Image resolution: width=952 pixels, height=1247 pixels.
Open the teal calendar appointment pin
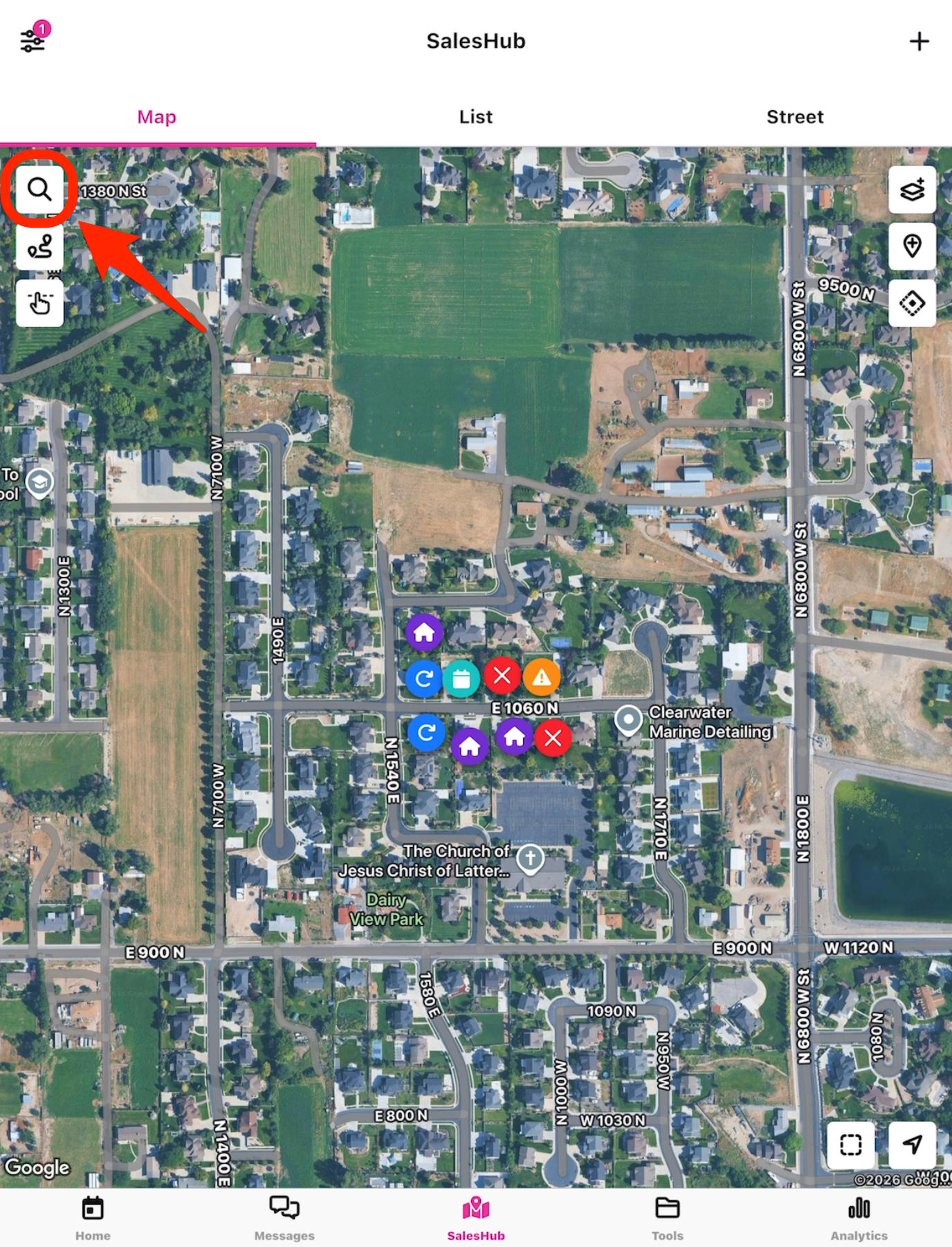[461, 679]
